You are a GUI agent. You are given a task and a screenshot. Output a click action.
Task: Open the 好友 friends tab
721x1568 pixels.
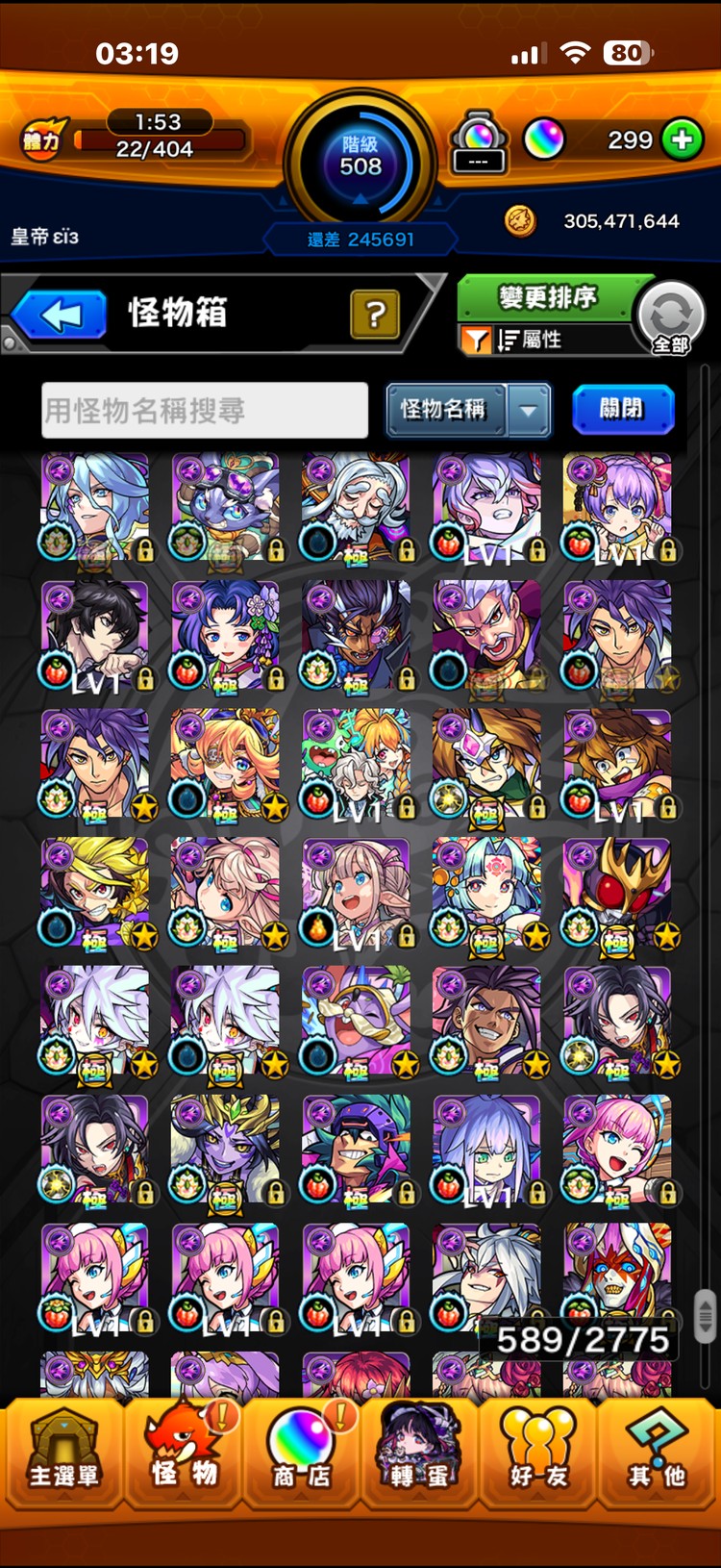pos(538,1453)
